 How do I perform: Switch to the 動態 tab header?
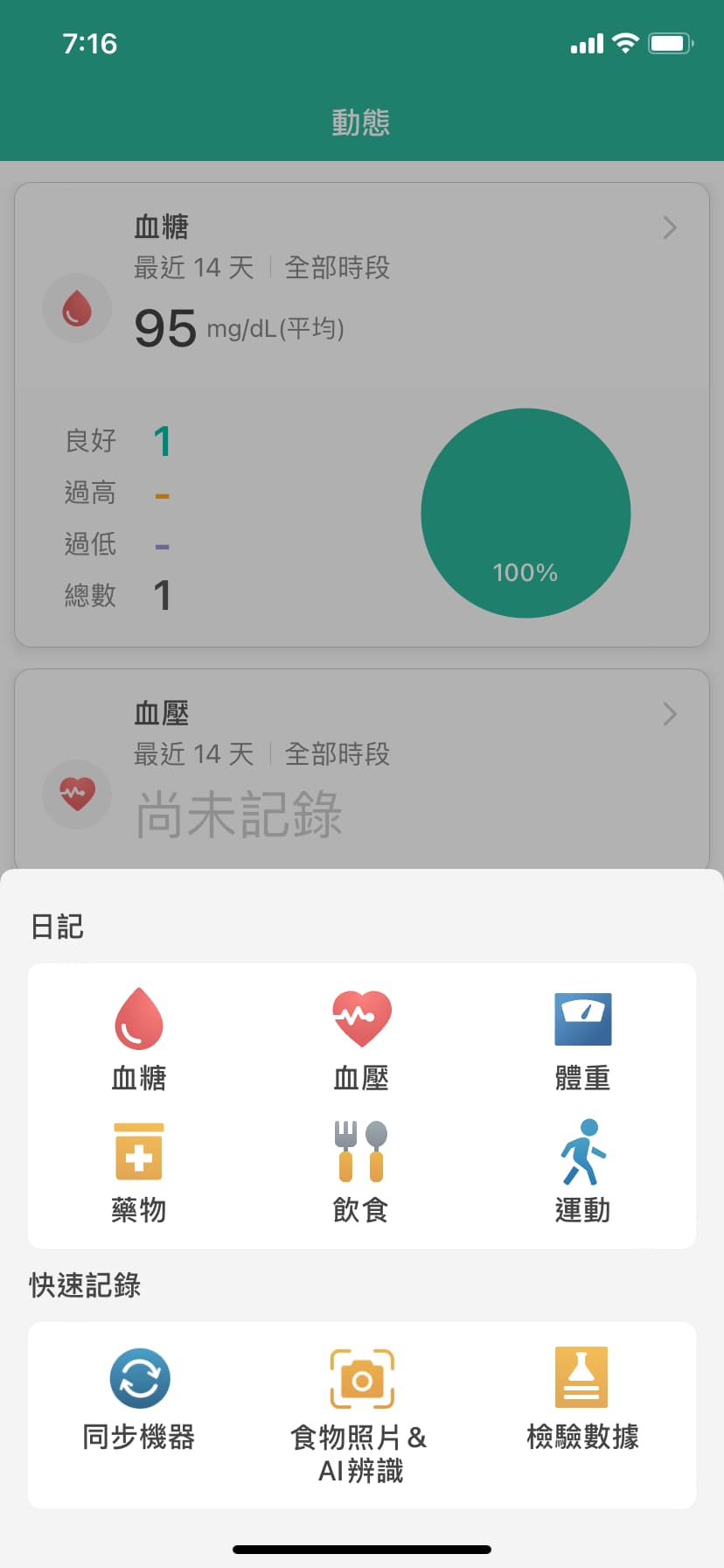(x=361, y=122)
